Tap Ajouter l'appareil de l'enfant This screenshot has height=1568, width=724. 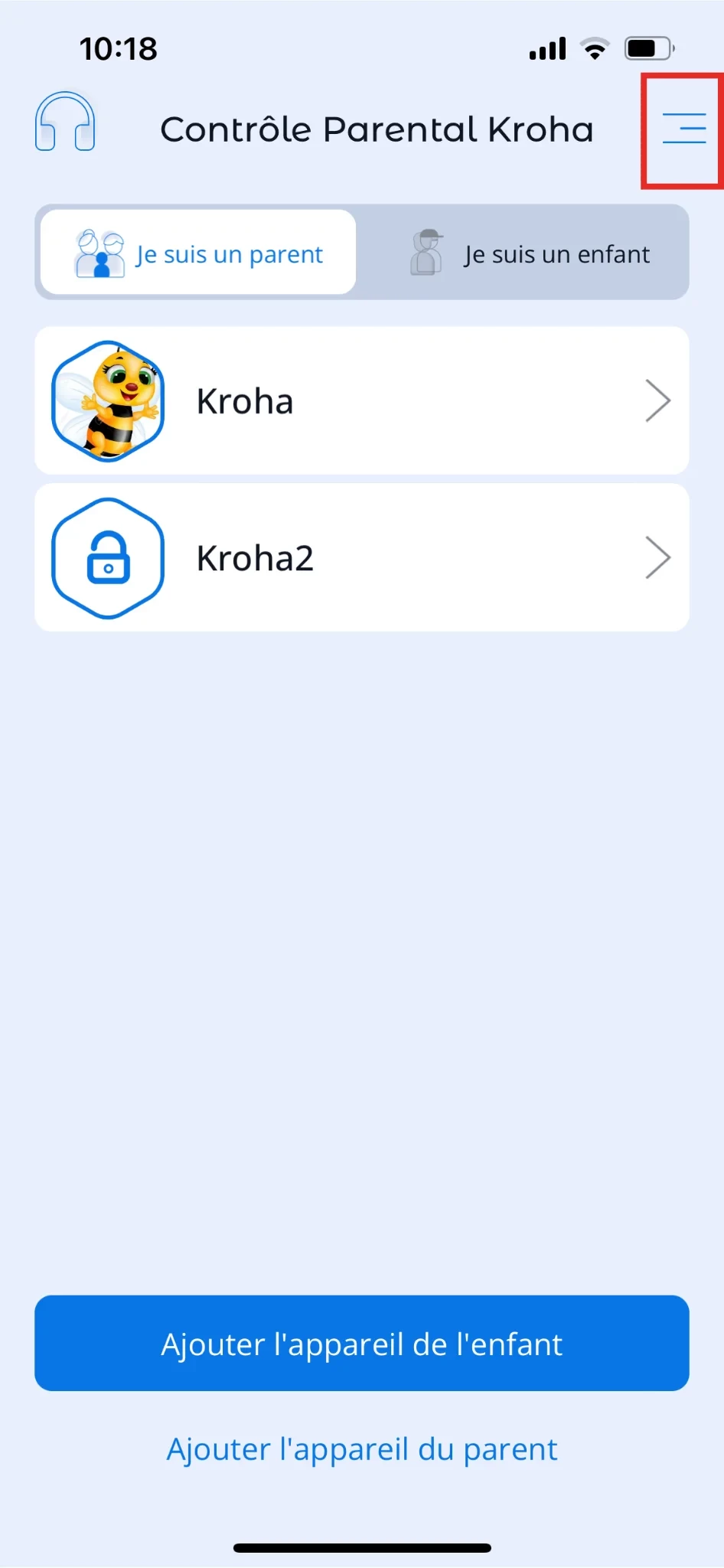point(361,1344)
